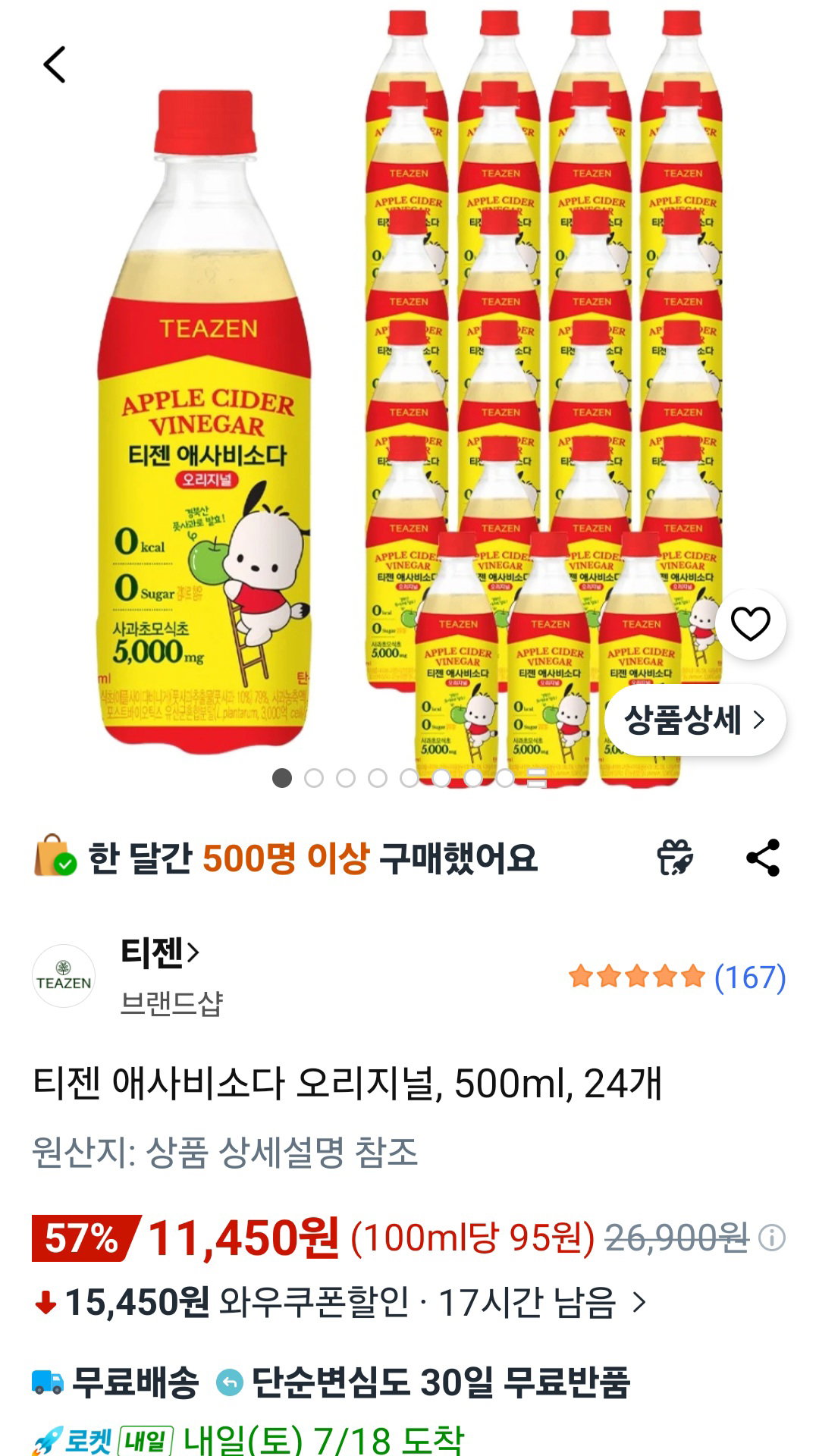Open price info icon next to 26,900원
819x1456 pixels.
point(772,1238)
